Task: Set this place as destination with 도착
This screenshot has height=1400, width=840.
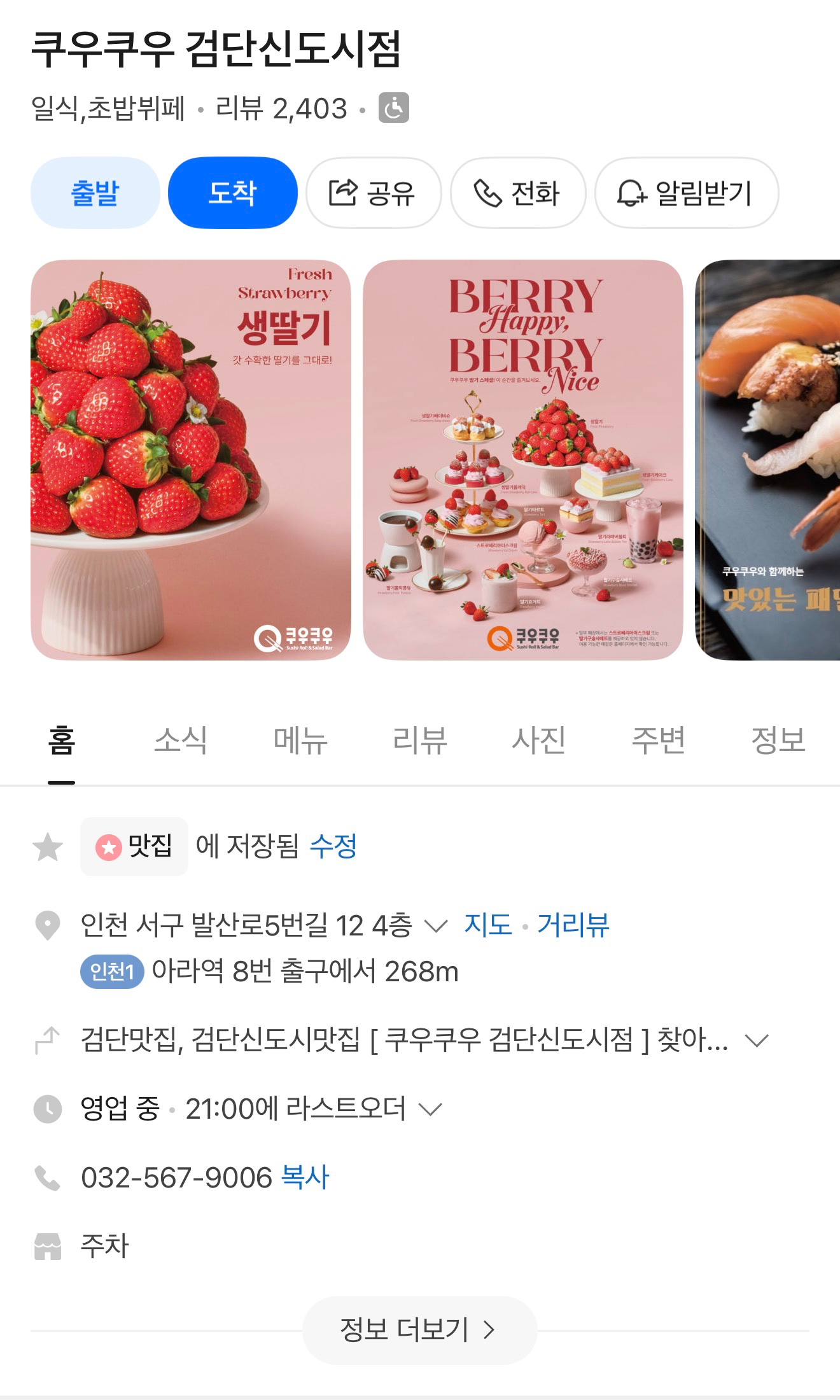Action: tap(233, 193)
